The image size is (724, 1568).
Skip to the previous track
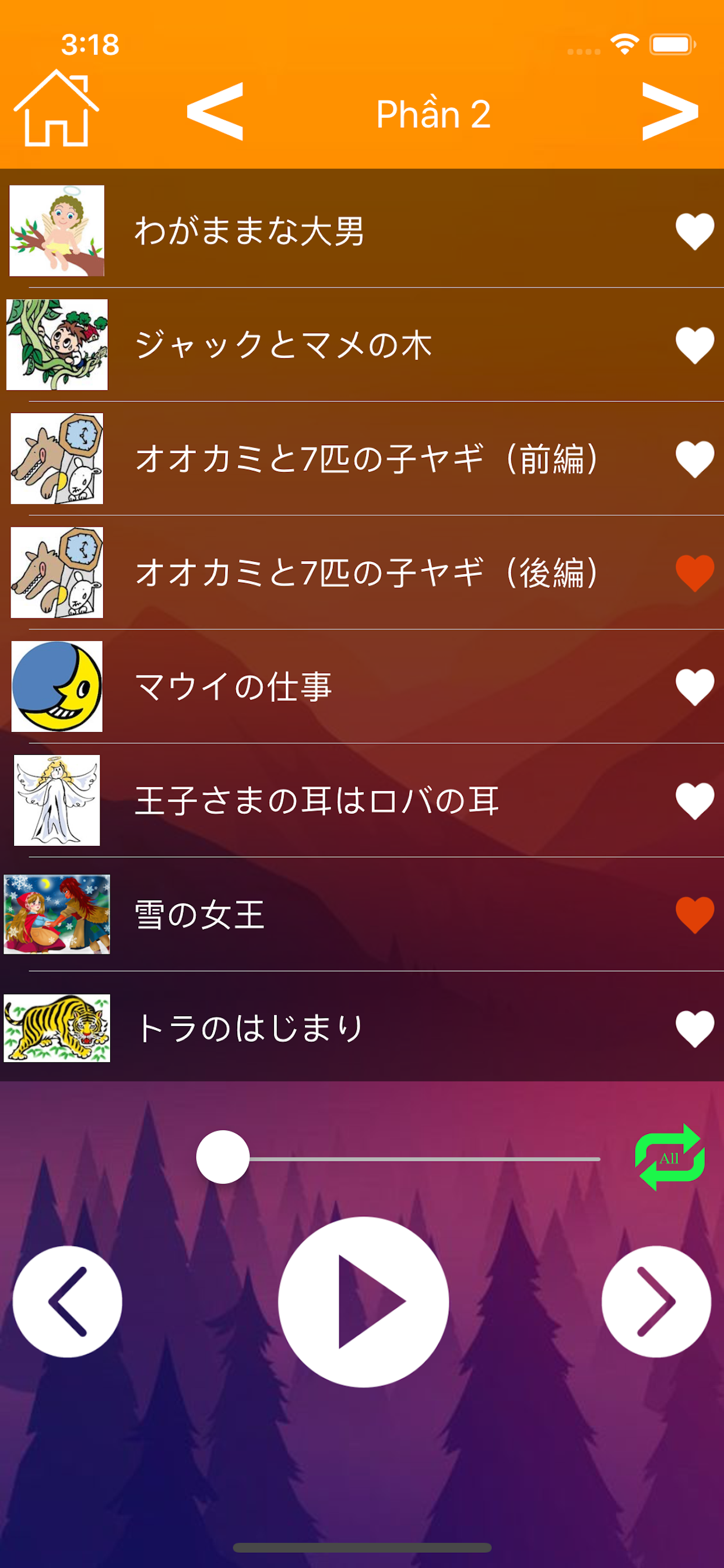tap(67, 1301)
